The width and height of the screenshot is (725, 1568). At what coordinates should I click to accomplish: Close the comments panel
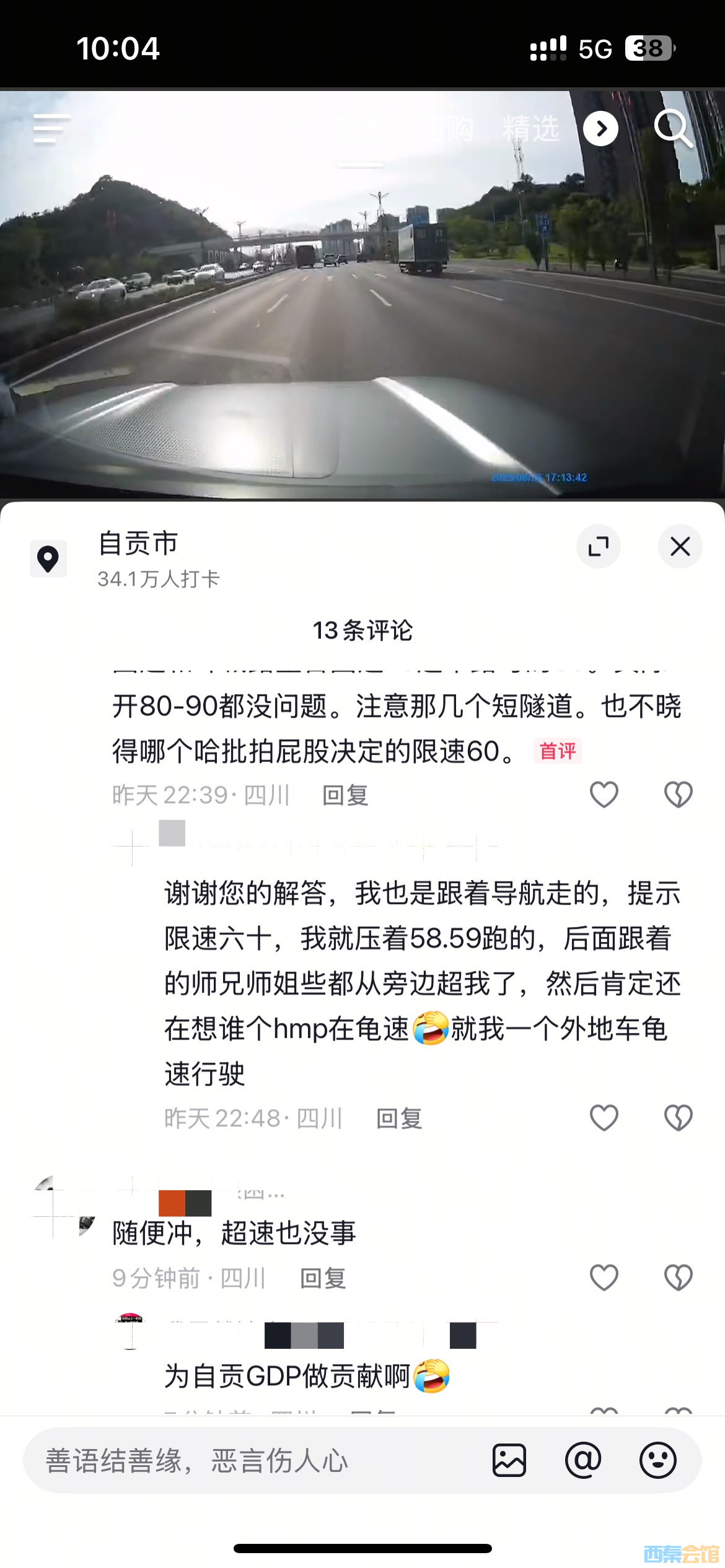tap(680, 546)
